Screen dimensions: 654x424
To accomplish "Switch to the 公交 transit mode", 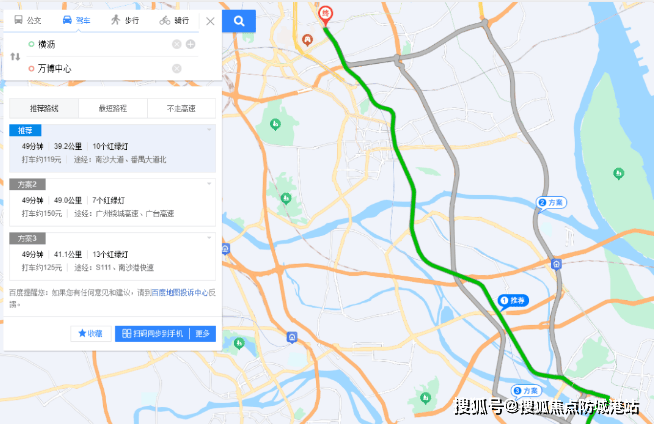I will pos(28,20).
